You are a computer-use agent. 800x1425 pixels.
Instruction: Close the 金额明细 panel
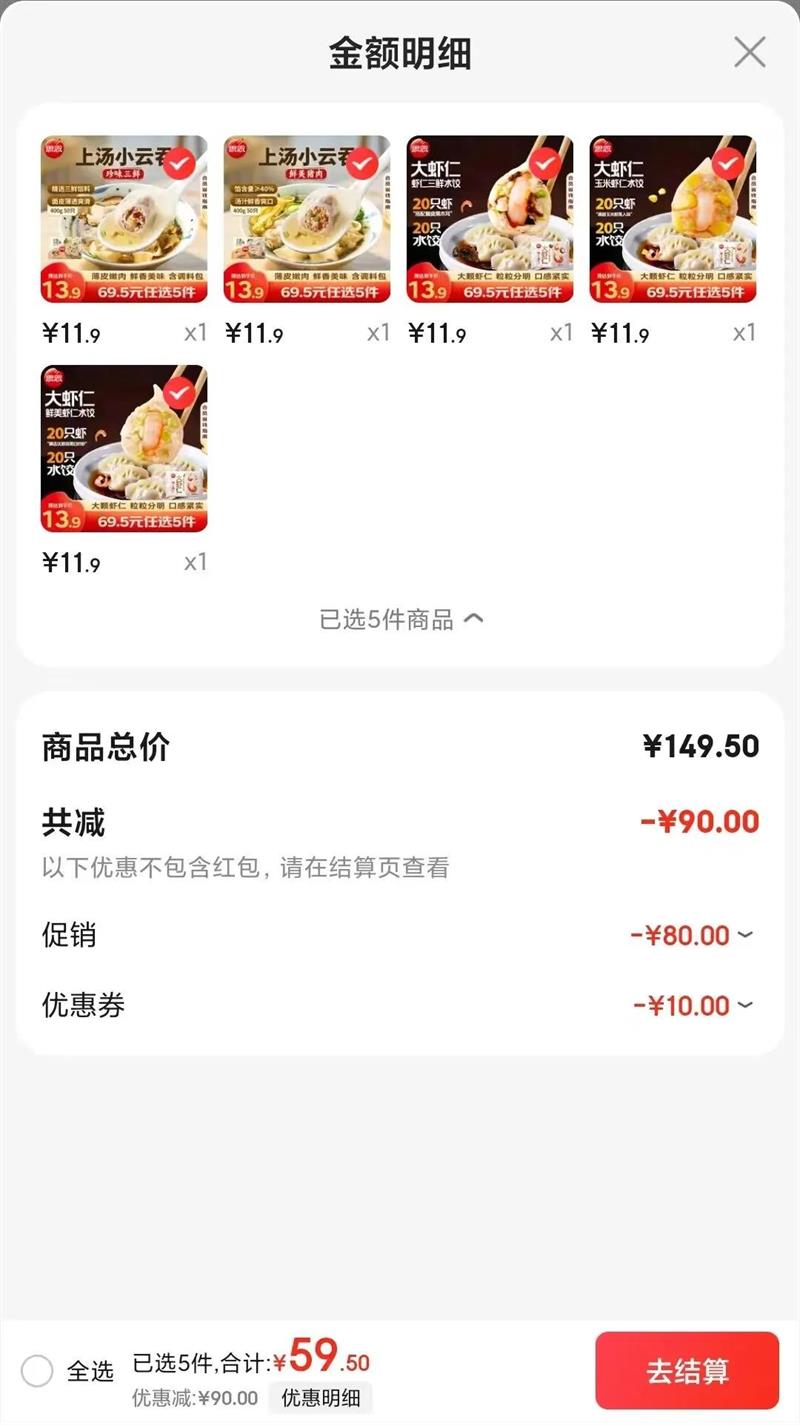pos(749,52)
